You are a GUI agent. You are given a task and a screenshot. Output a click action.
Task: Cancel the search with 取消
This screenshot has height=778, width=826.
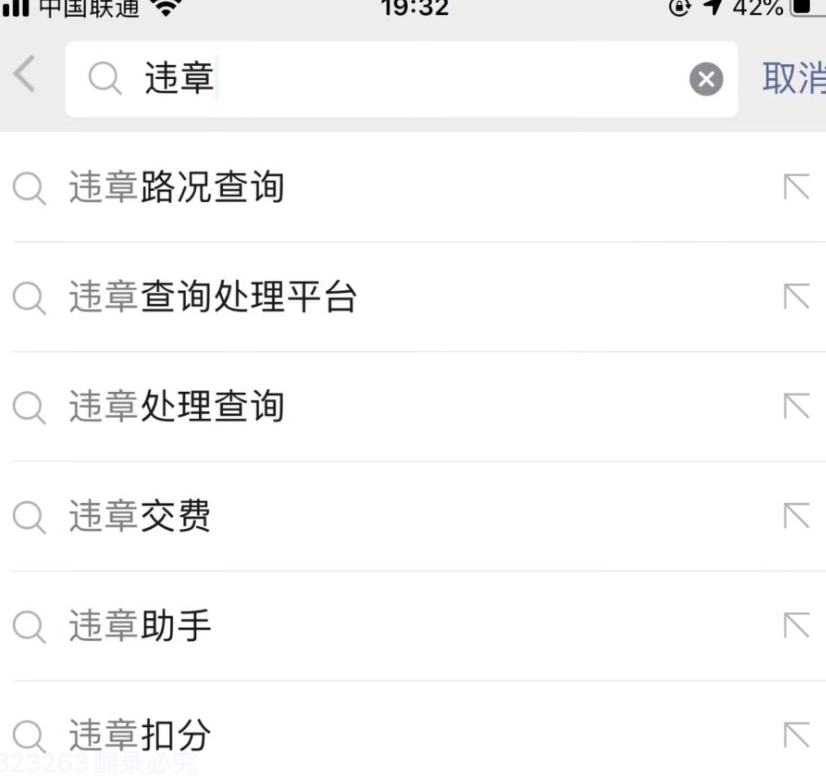[x=795, y=78]
